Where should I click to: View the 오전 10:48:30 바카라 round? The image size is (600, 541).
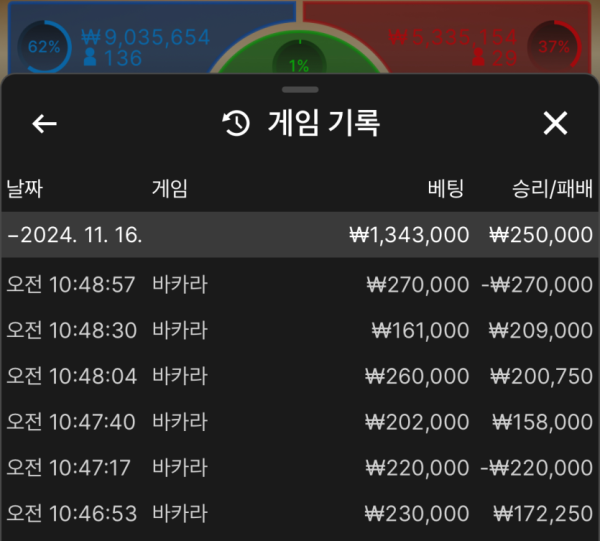[x=300, y=331]
